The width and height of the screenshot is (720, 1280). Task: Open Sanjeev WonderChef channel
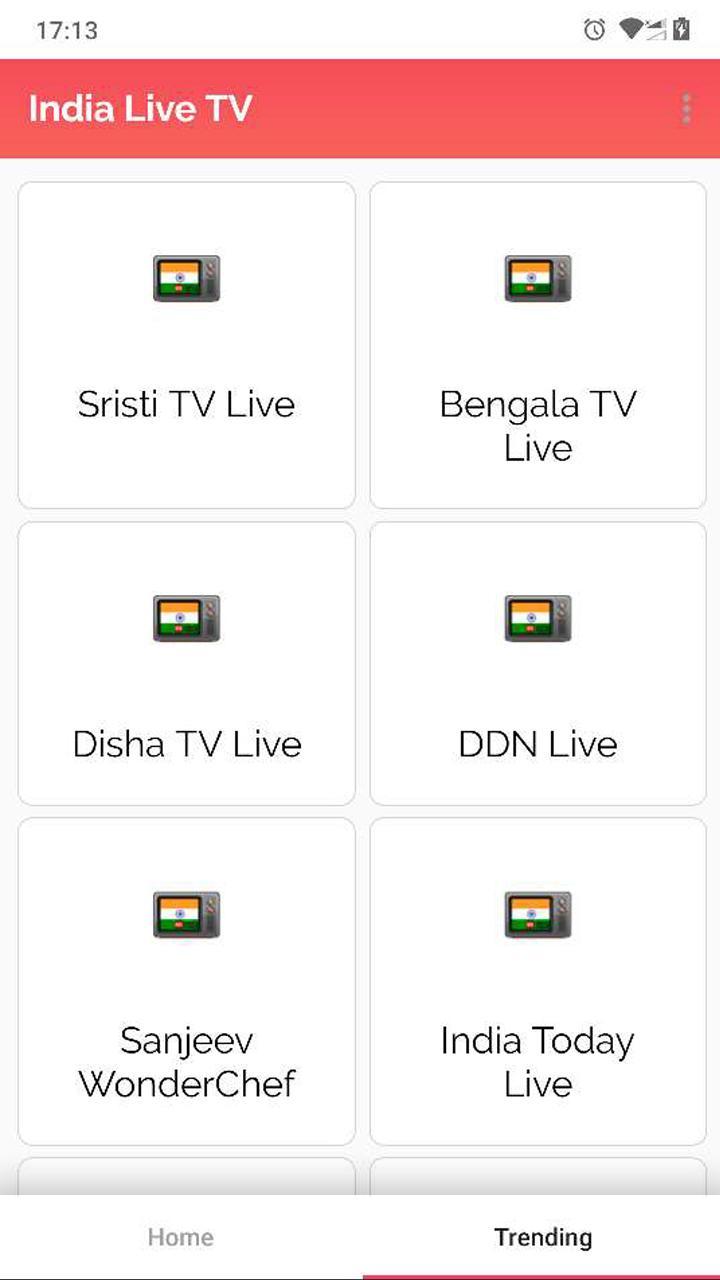pyautogui.click(x=187, y=981)
